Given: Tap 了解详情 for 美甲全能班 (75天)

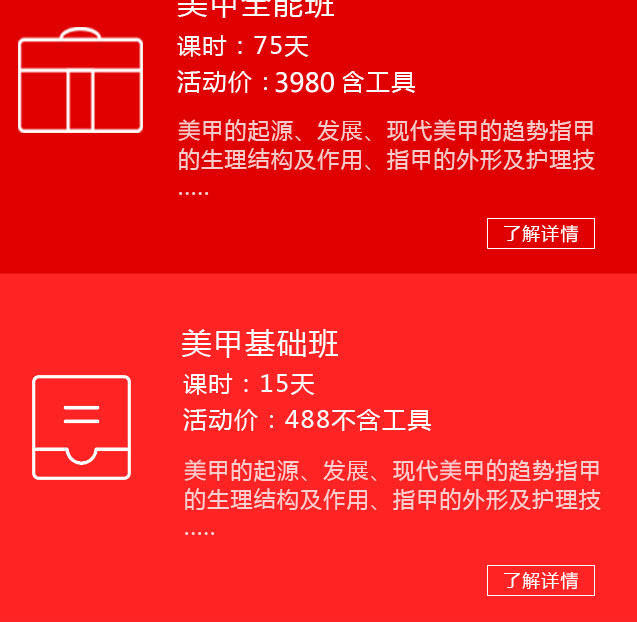Looking at the screenshot, I should (x=540, y=234).
